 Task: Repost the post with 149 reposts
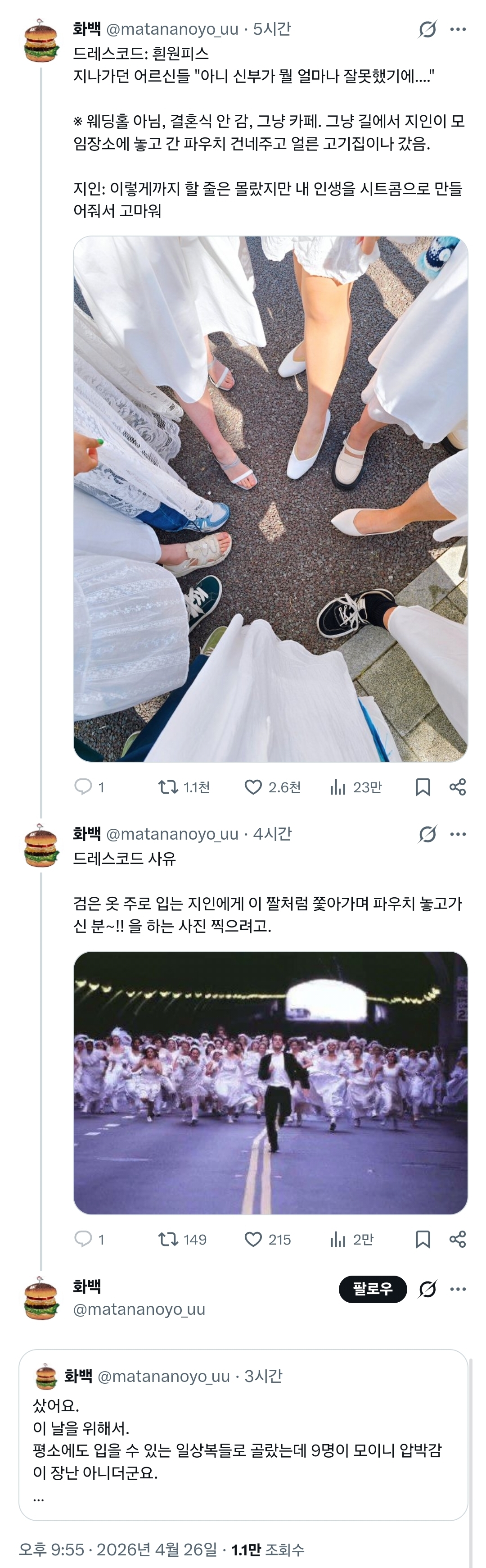[x=168, y=1239]
